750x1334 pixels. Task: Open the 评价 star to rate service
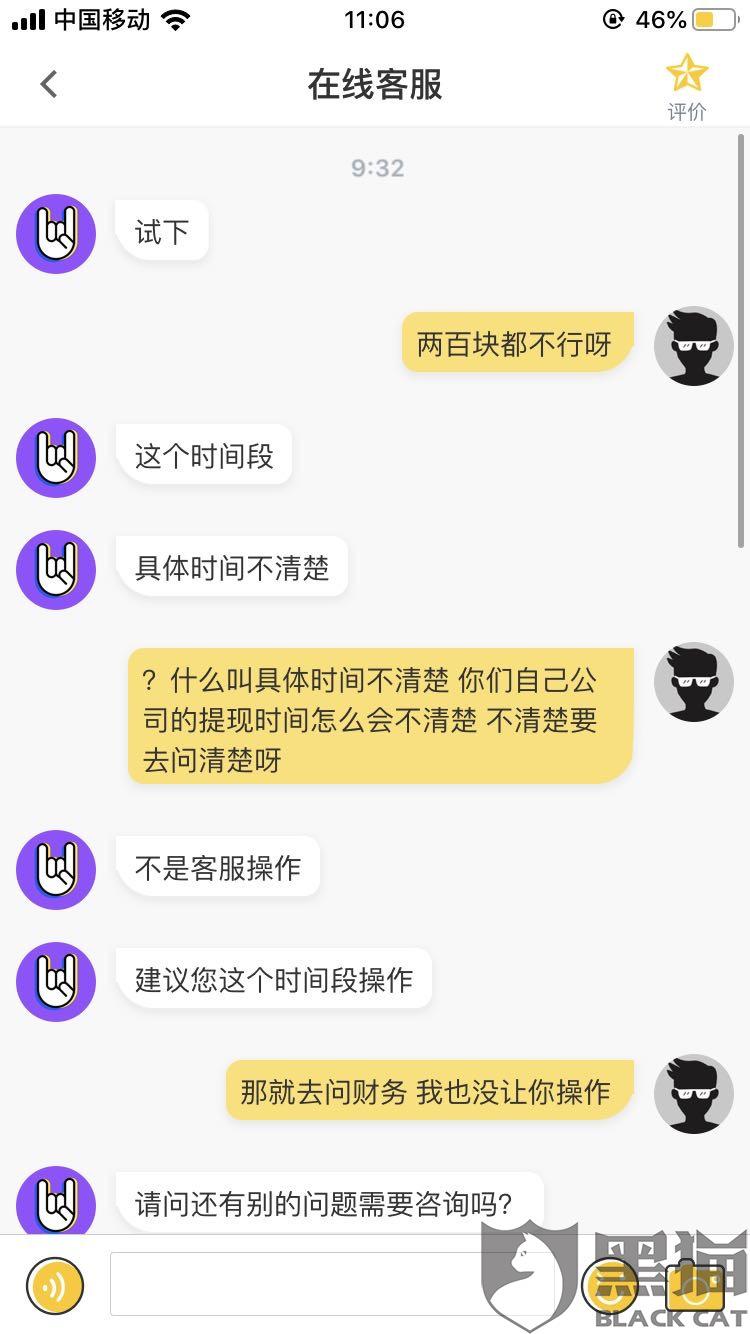(687, 87)
